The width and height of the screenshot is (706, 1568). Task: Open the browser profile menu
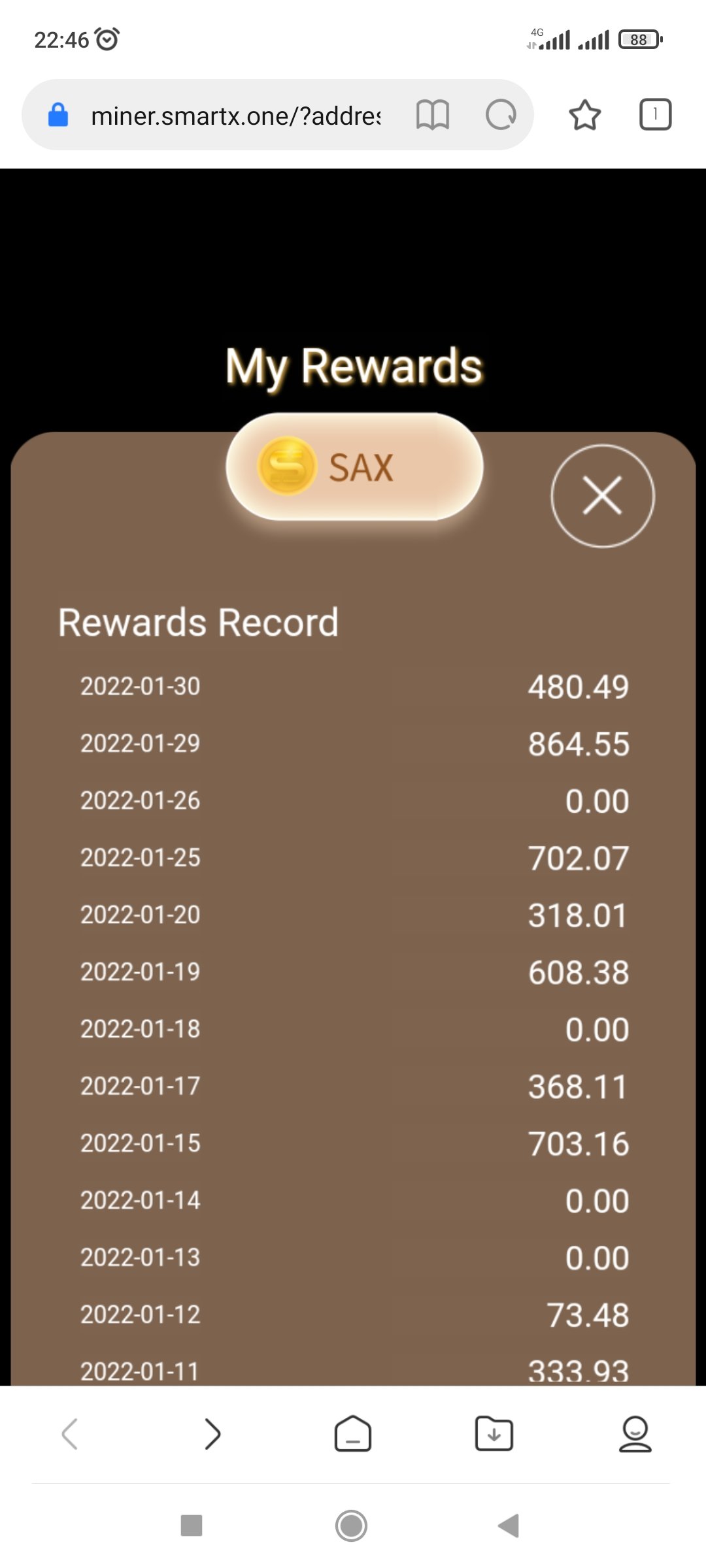coord(635,1434)
